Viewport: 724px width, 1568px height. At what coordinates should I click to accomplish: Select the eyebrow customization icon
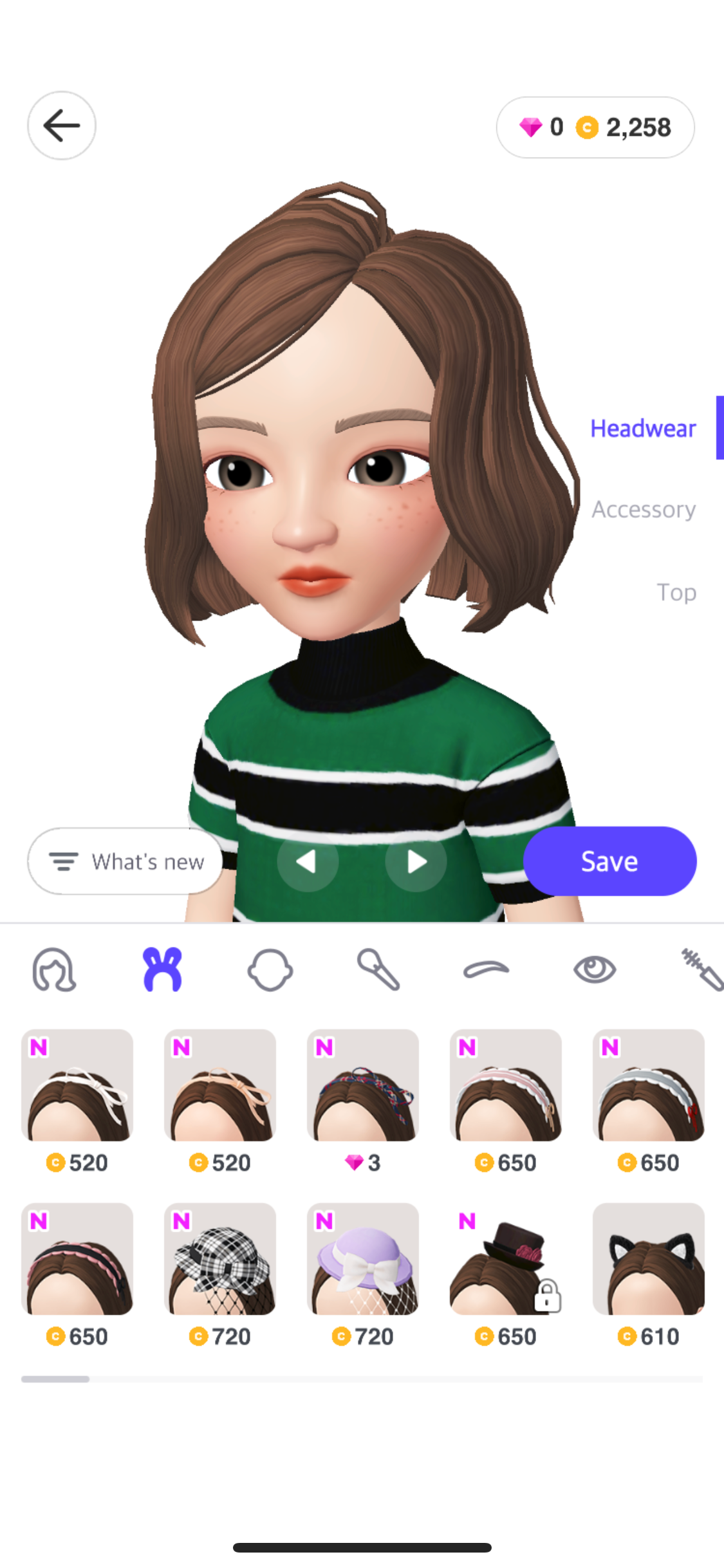[487, 969]
